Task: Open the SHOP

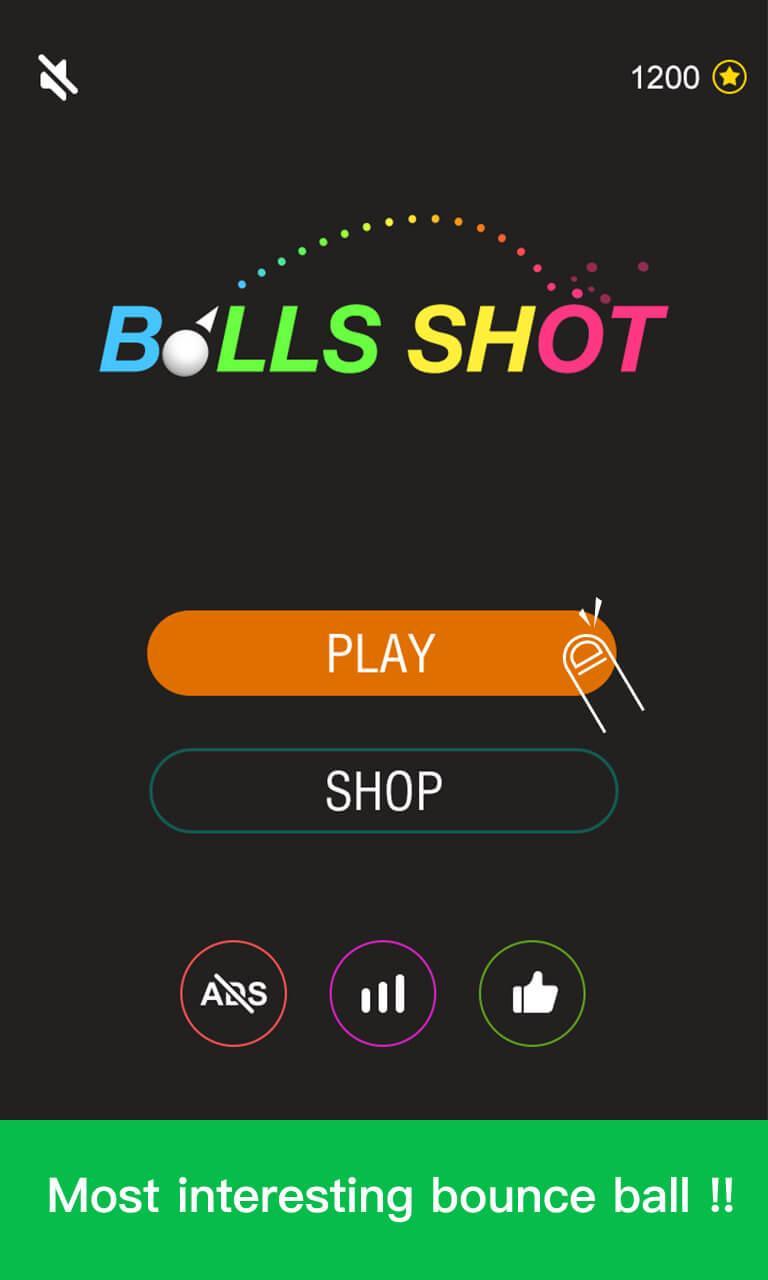Action: (x=383, y=791)
